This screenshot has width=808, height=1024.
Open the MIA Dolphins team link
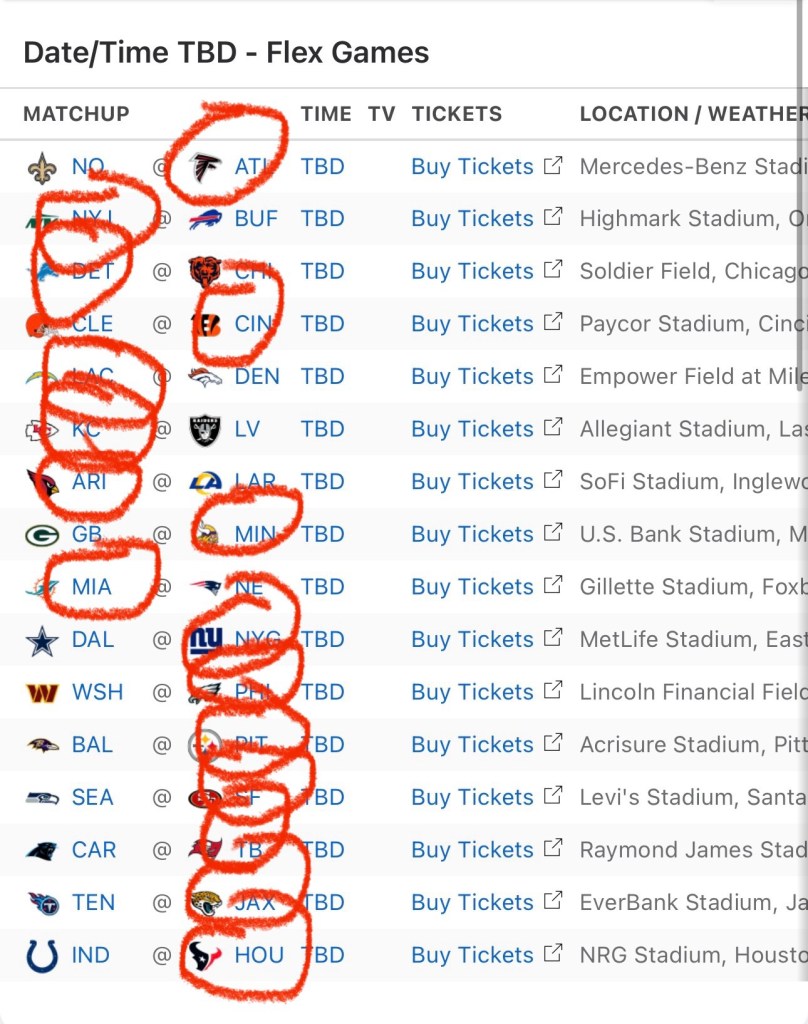pyautogui.click(x=91, y=587)
